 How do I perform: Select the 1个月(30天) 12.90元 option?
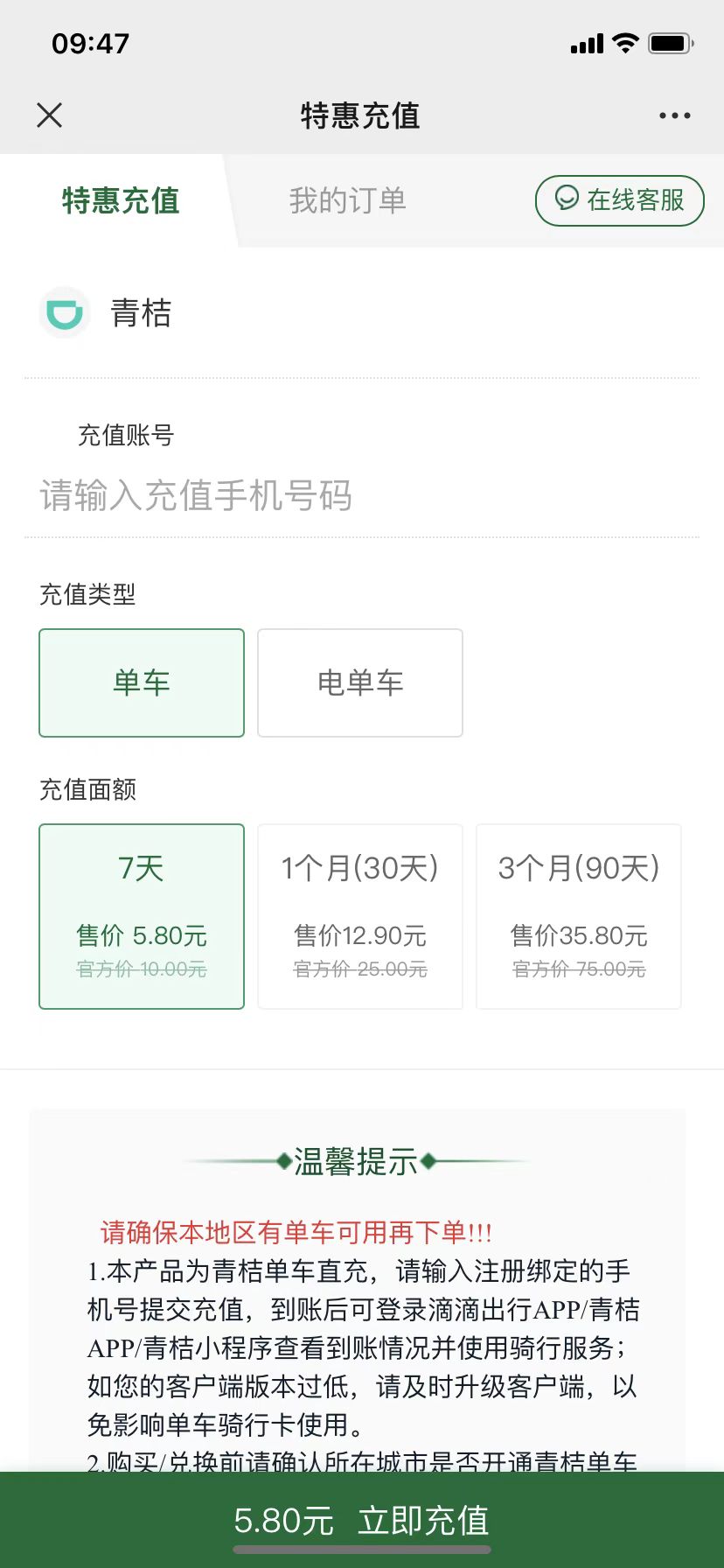(x=359, y=916)
